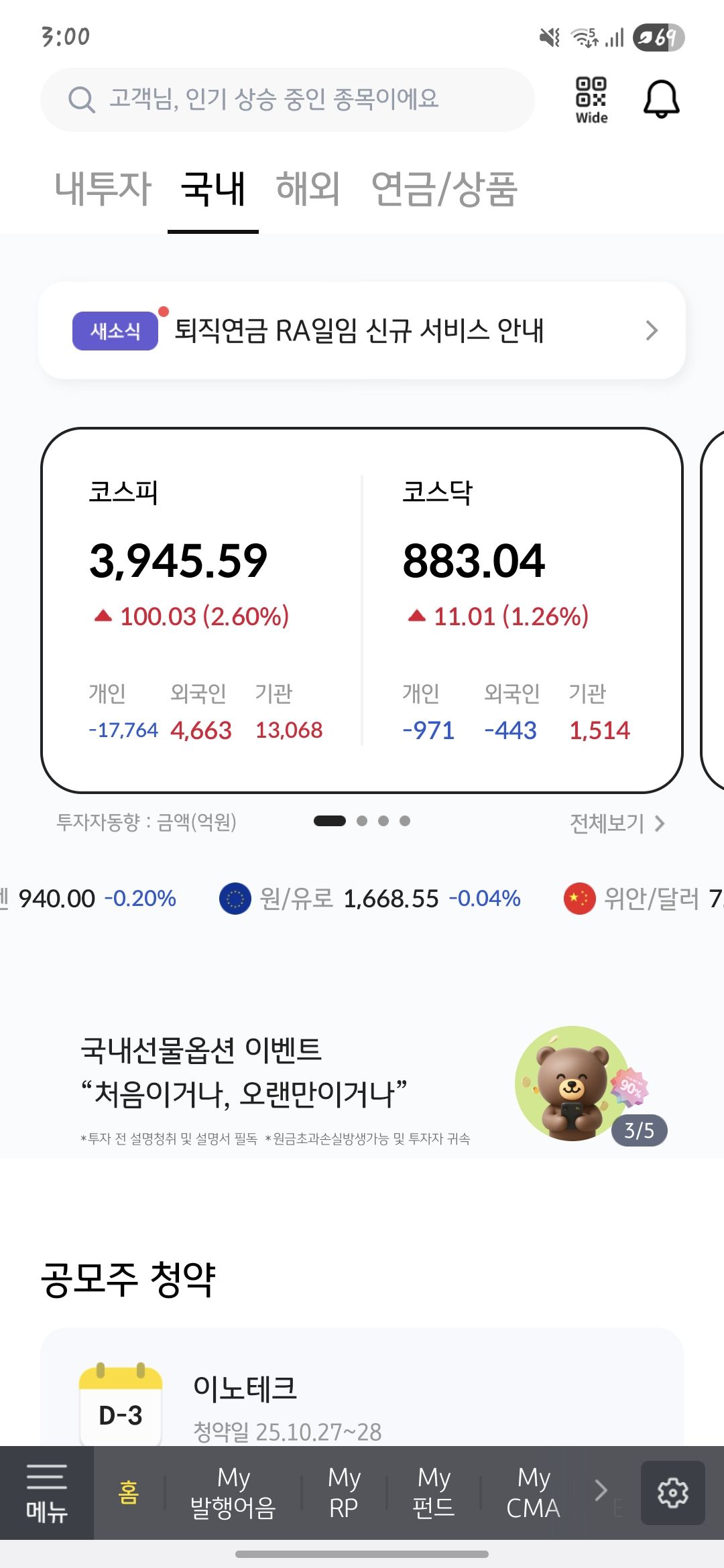Open the 원/유로 exchange rate ticker
This screenshot has width=724, height=1568.
point(370,899)
